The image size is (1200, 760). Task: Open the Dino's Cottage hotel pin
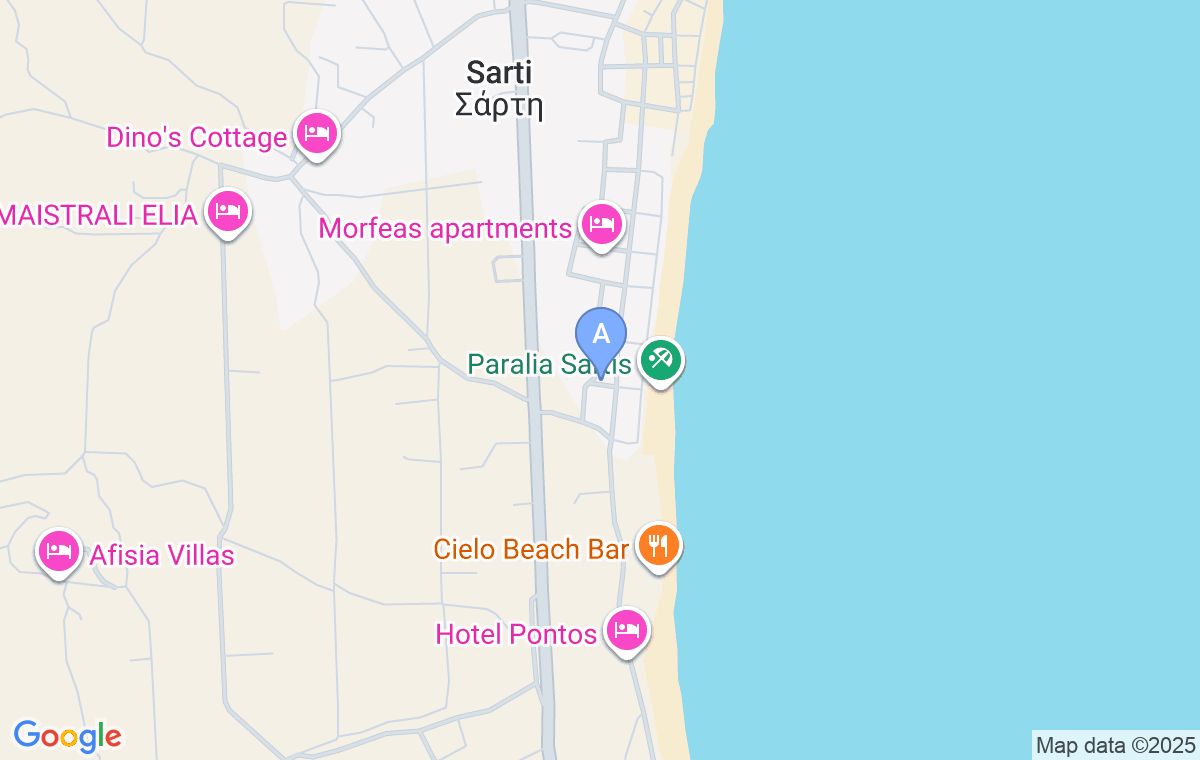pos(317,133)
